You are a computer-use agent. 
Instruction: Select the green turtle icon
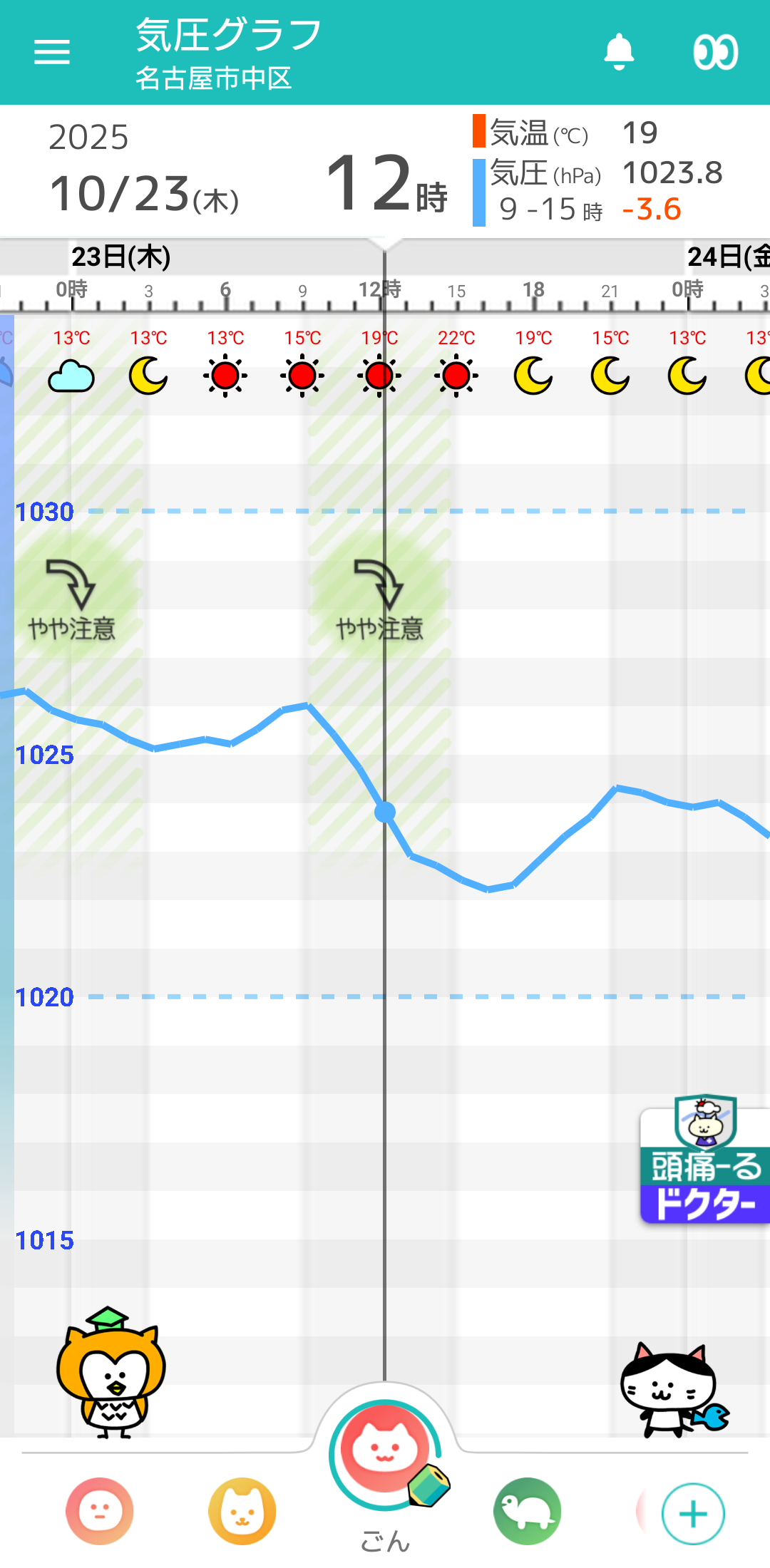pos(528,1511)
